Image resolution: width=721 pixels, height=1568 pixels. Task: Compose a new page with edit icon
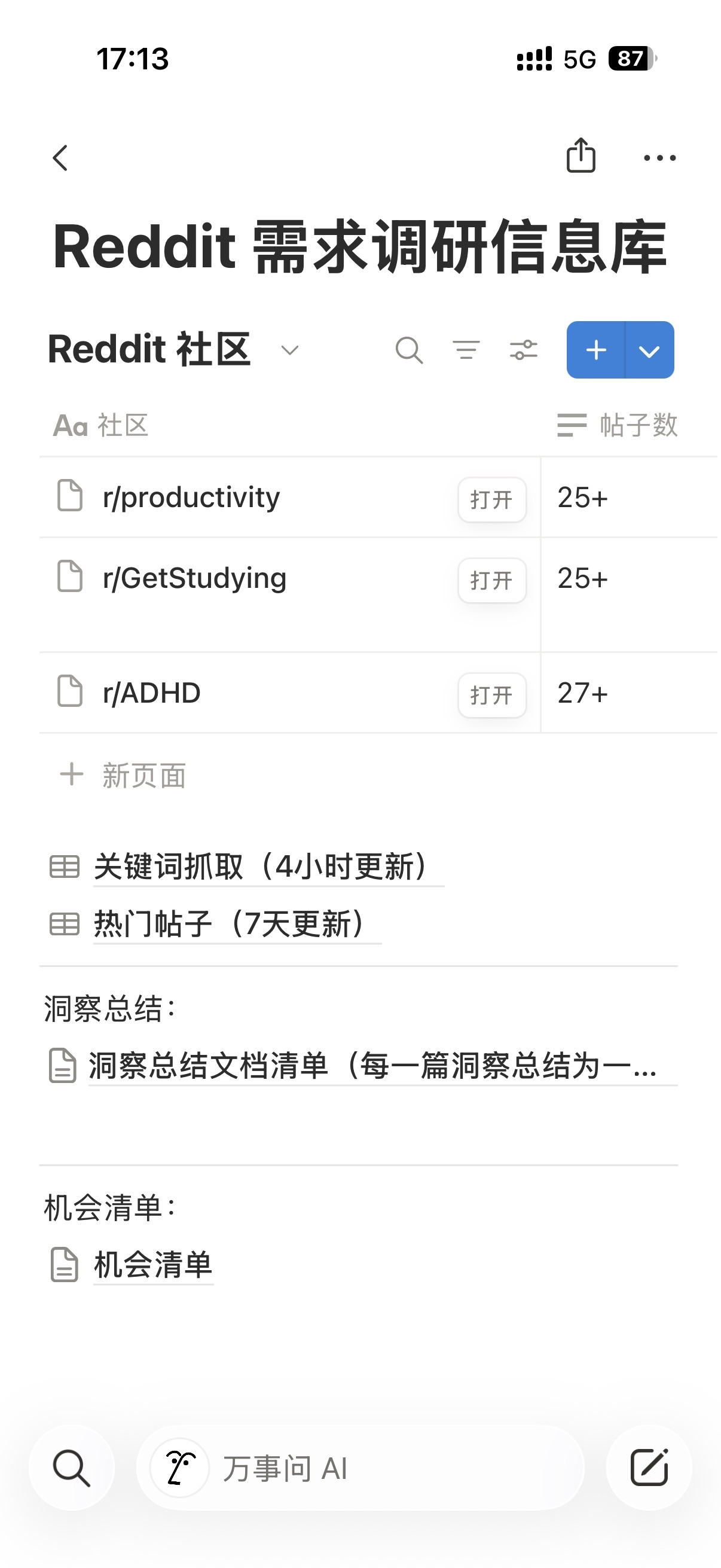pos(649,1468)
